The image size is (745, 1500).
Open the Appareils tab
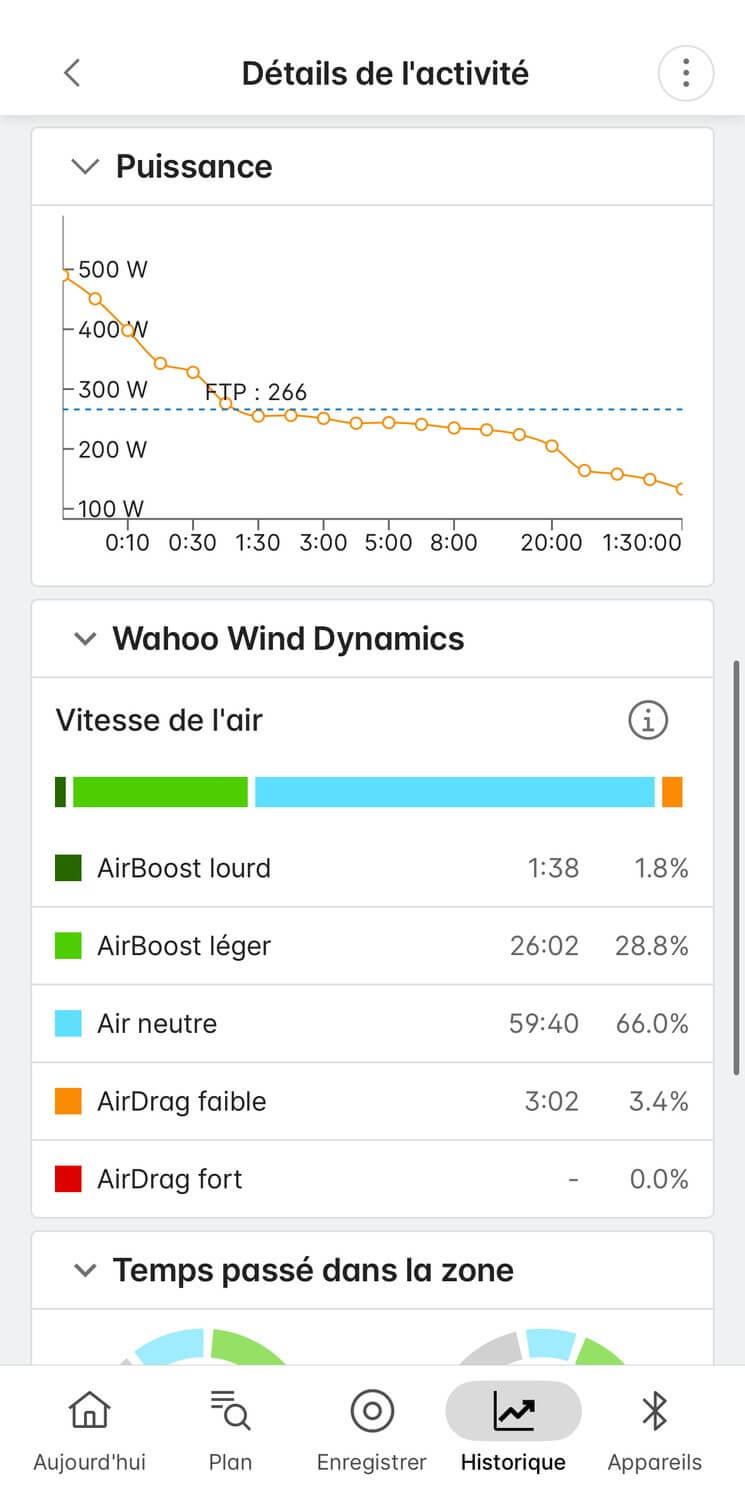point(654,1430)
